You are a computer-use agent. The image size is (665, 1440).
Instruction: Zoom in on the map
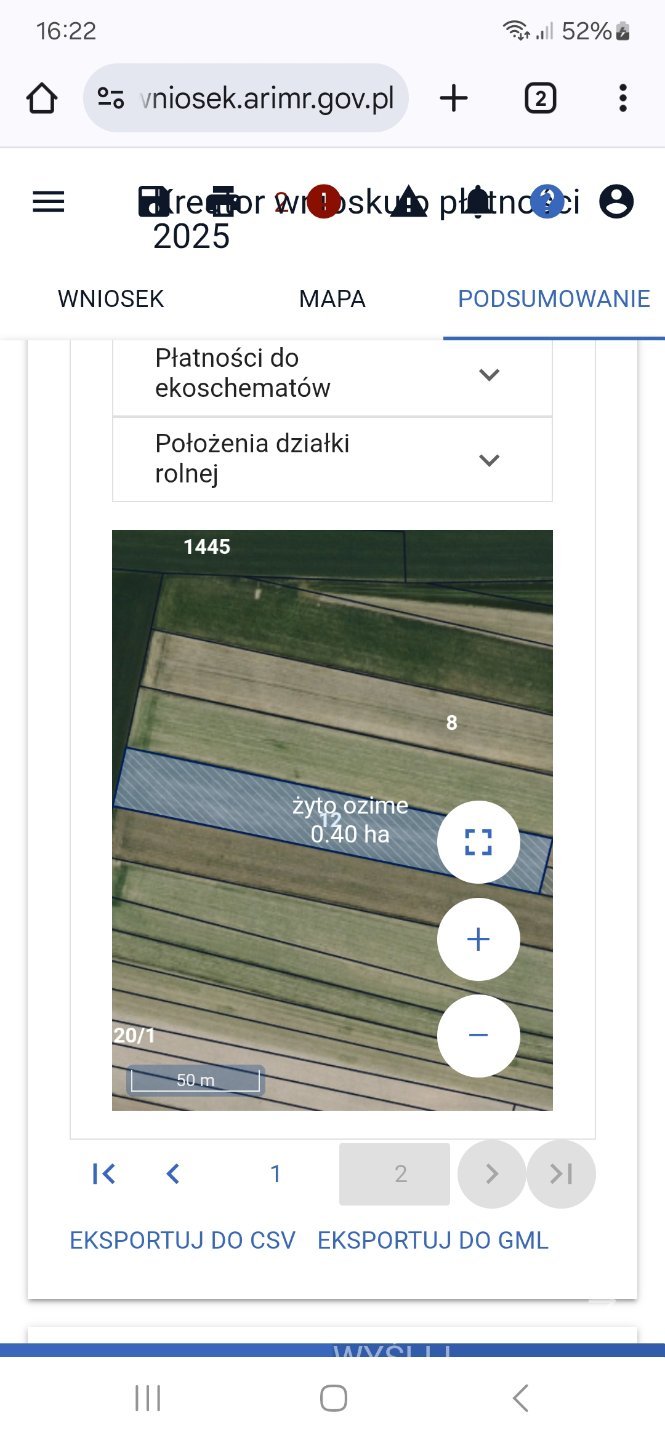[x=478, y=939]
